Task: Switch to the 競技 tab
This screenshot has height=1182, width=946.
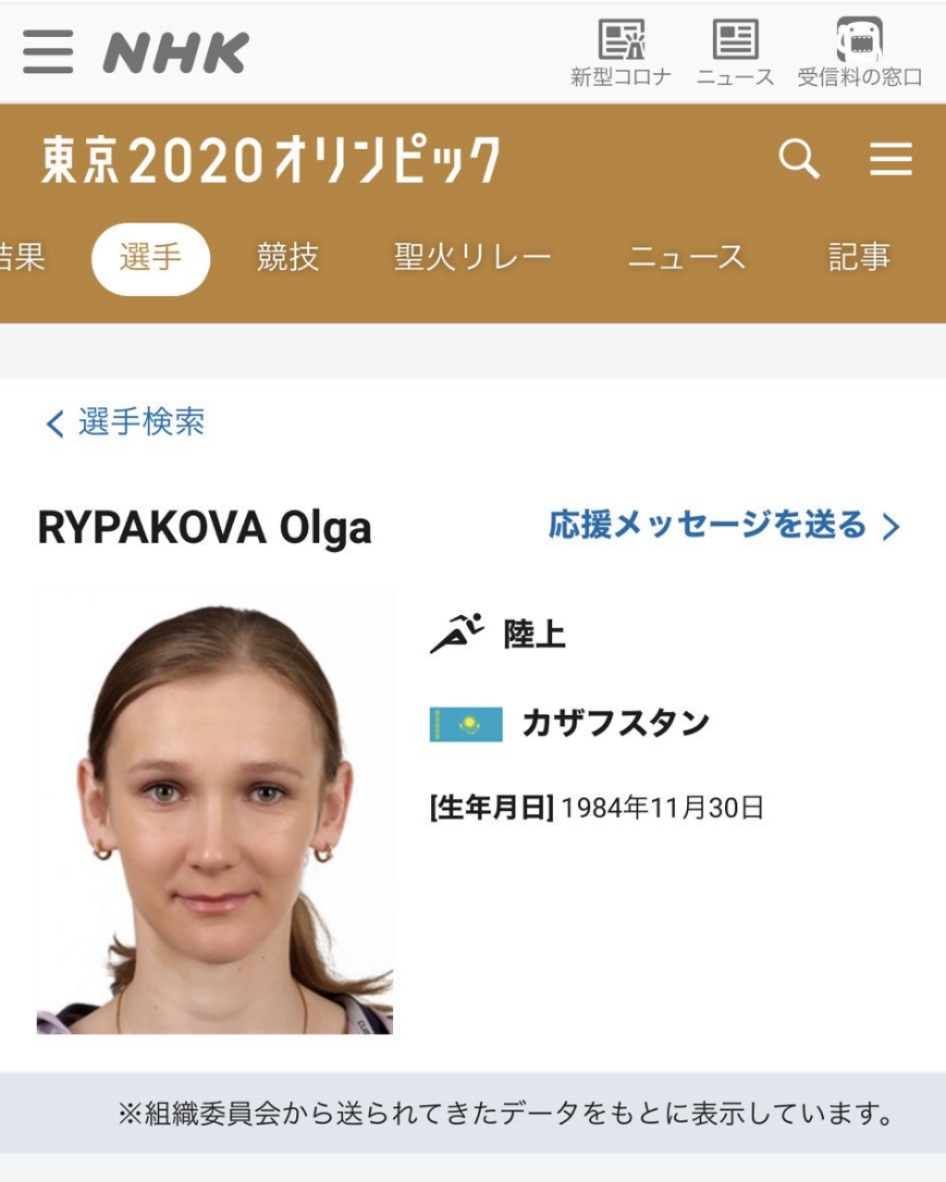Action: pos(287,258)
